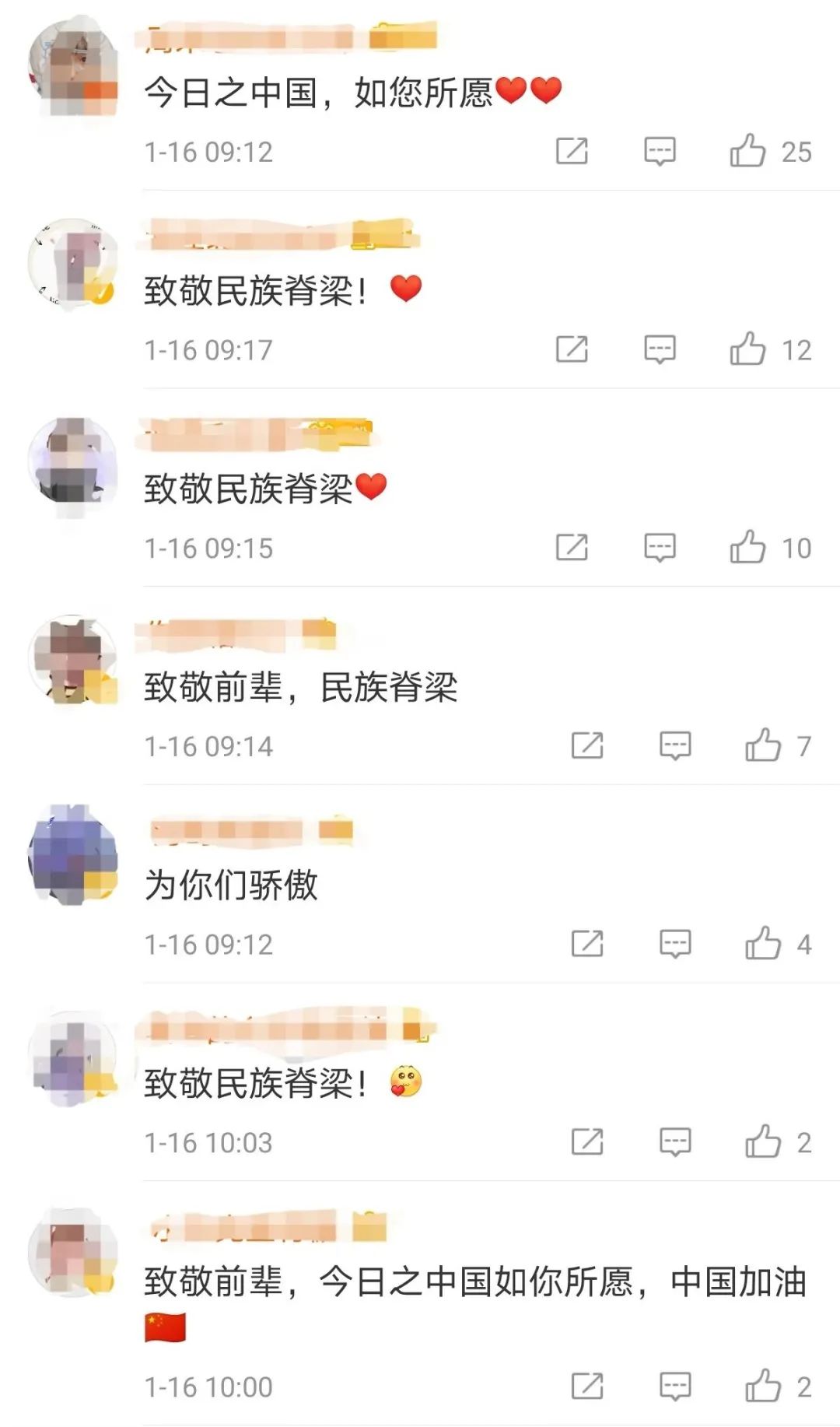Like the comment posted at 1-16 09:17
The width and height of the screenshot is (840, 1427).
click(747, 349)
